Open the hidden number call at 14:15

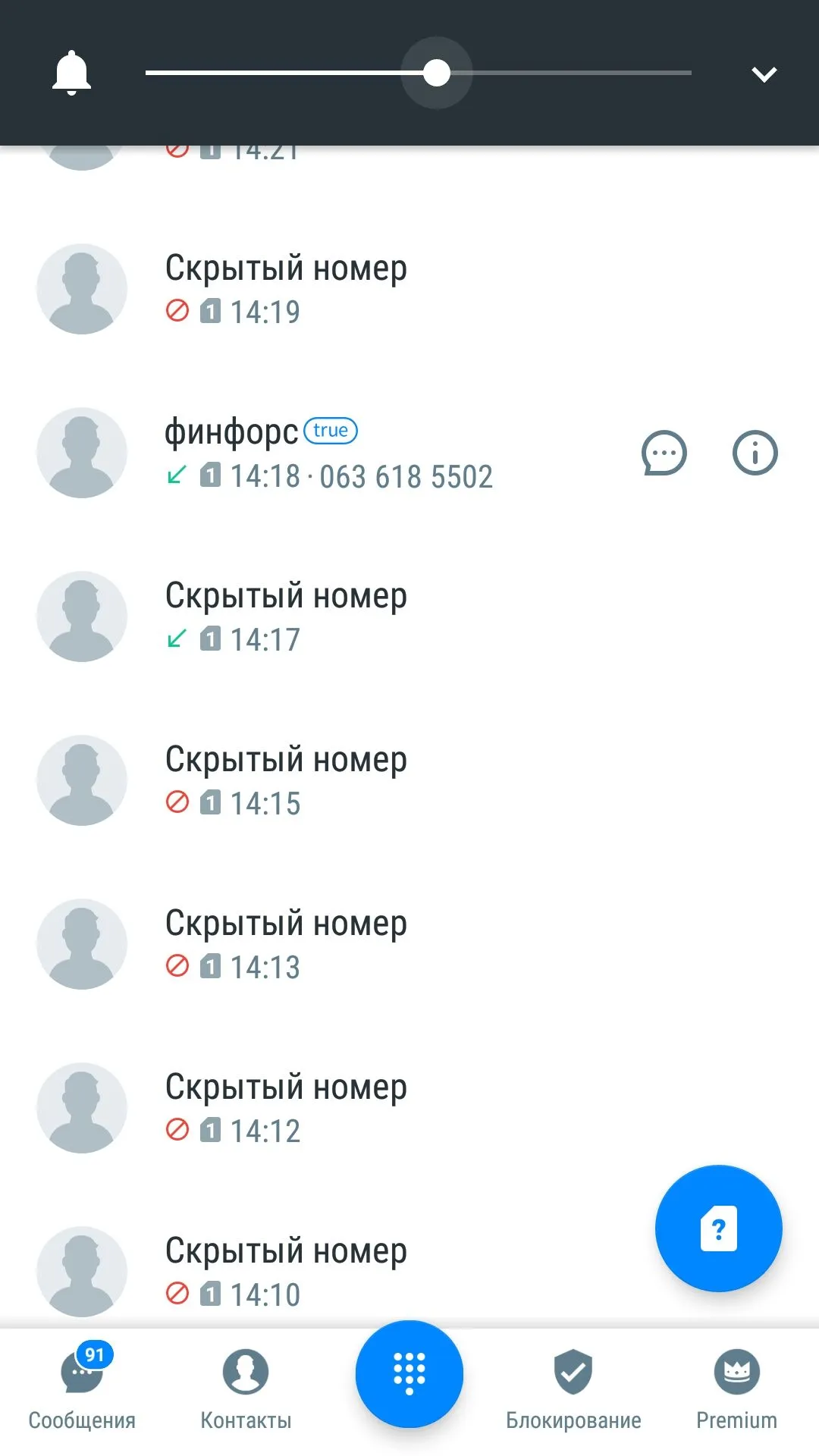click(x=341, y=781)
